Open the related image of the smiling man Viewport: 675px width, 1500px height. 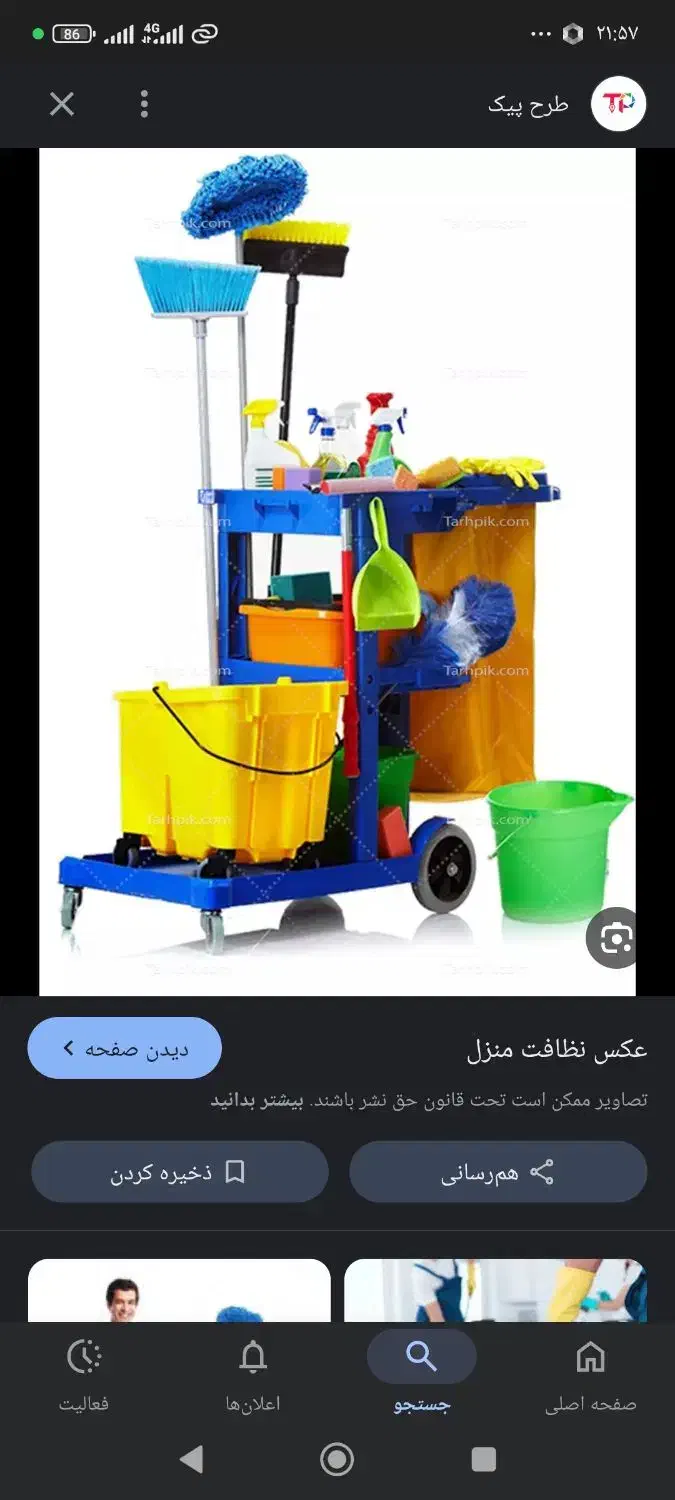tap(179, 1290)
